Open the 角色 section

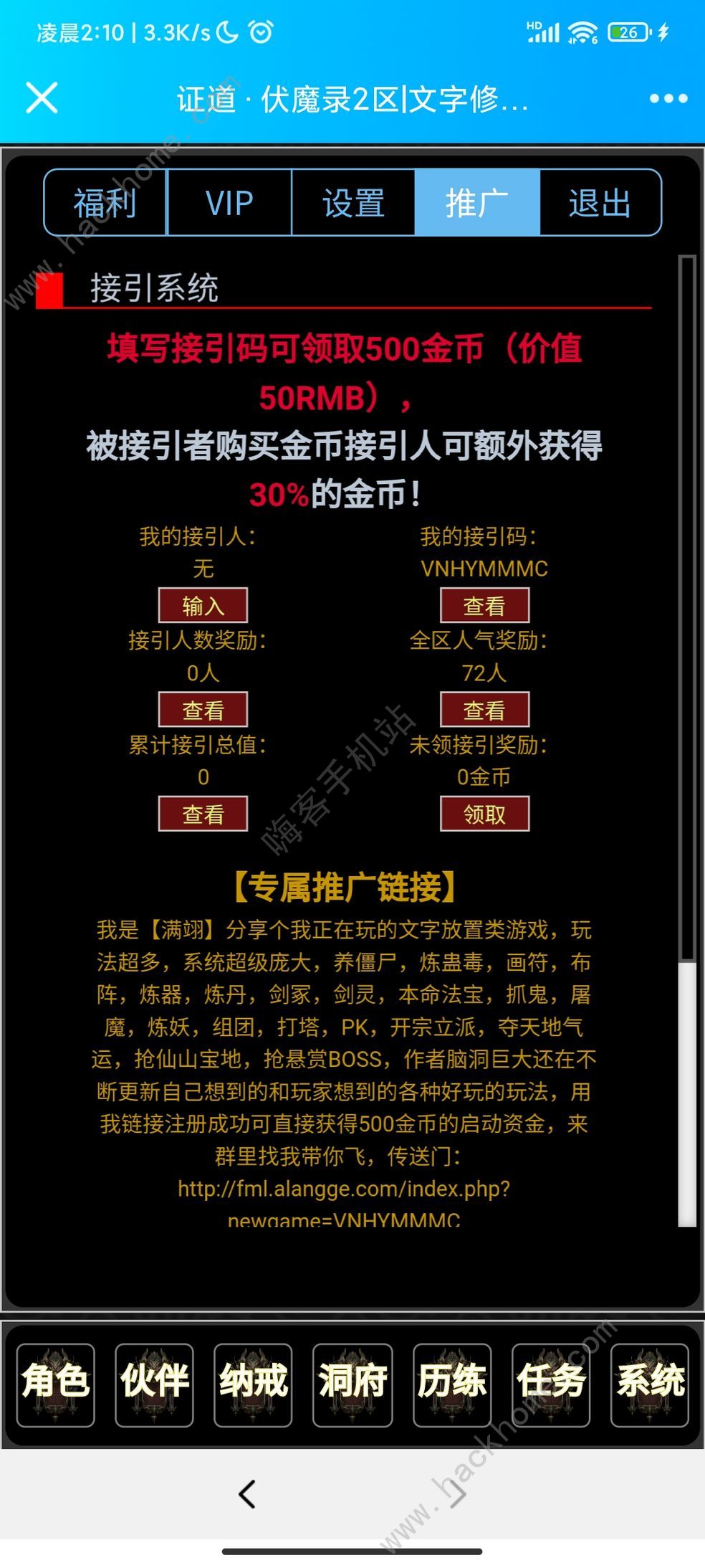55,1384
